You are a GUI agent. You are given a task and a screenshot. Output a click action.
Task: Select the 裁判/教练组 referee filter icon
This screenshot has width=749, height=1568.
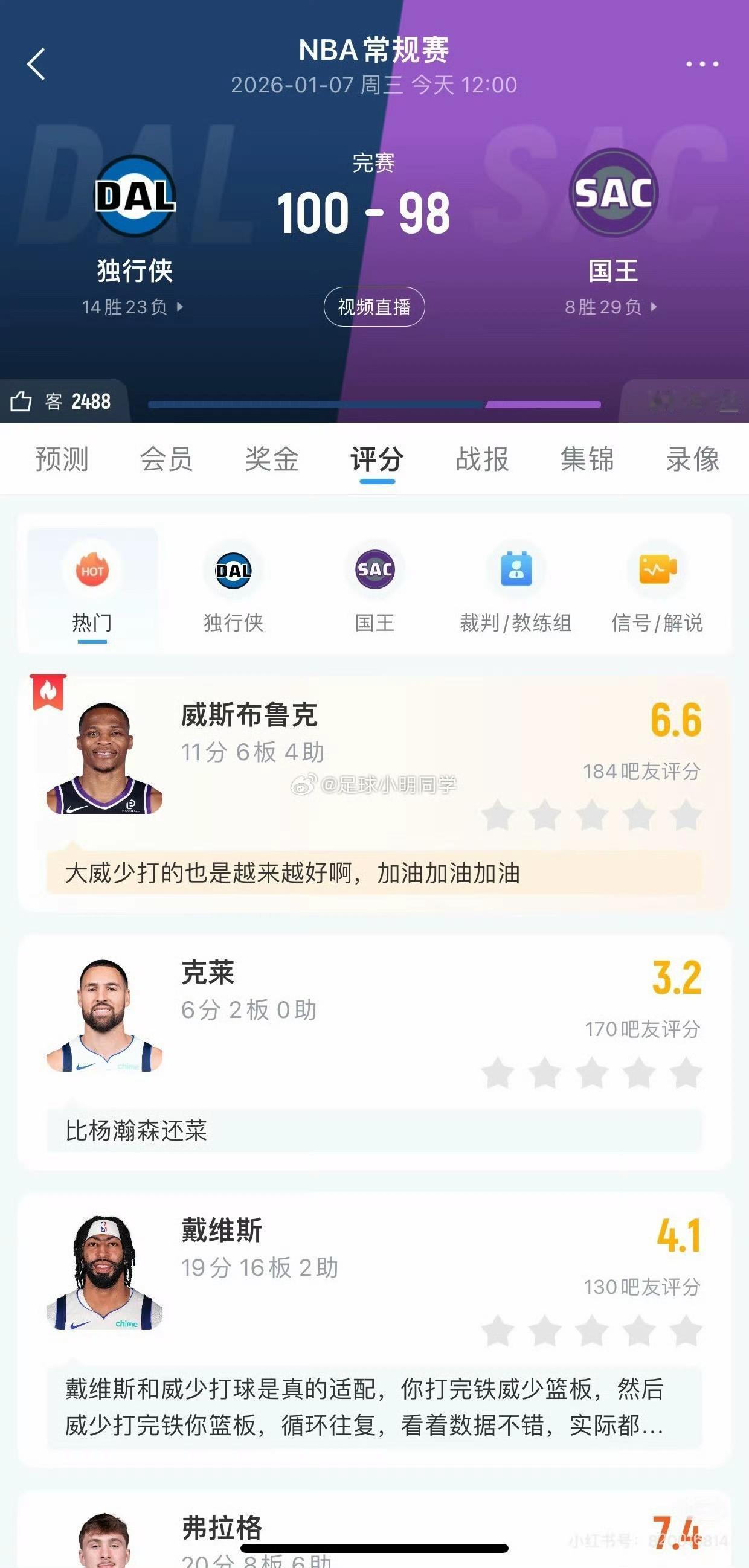(516, 571)
